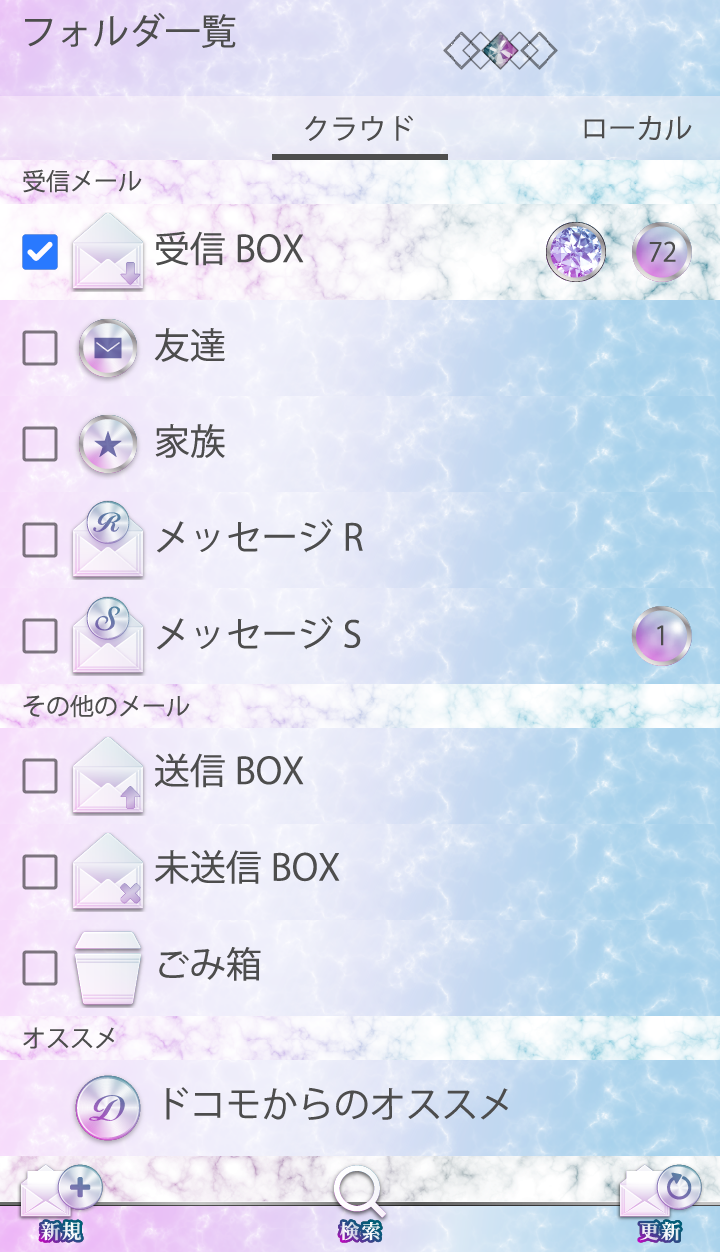The image size is (720, 1252).
Task: Open the 友達 folder
Action: coord(190,347)
